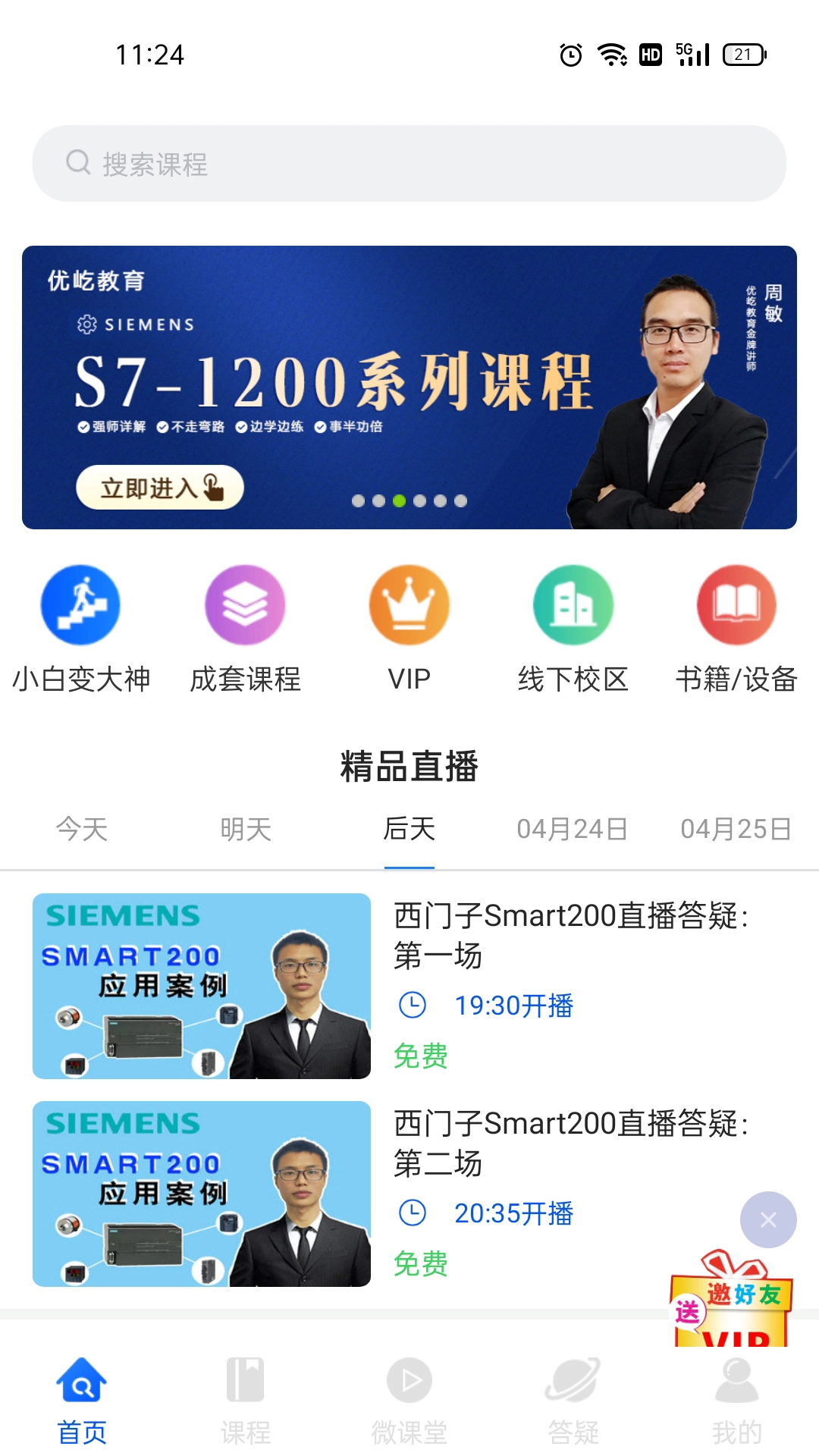Image resolution: width=819 pixels, height=1456 pixels.
Task: Open the 线下校区 offline campus icon
Action: tap(573, 604)
